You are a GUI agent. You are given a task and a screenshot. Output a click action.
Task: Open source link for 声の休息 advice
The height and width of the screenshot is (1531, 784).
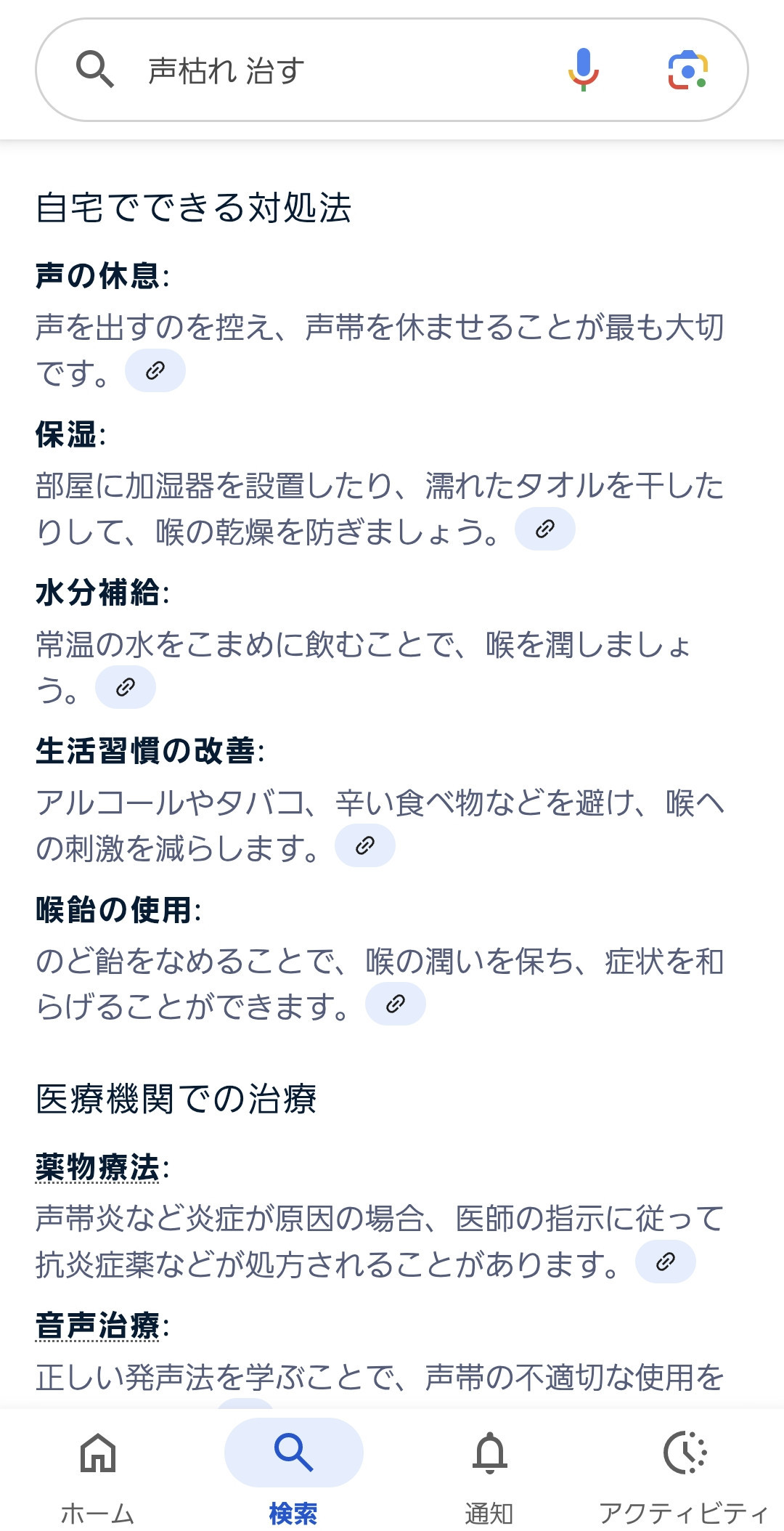(155, 371)
